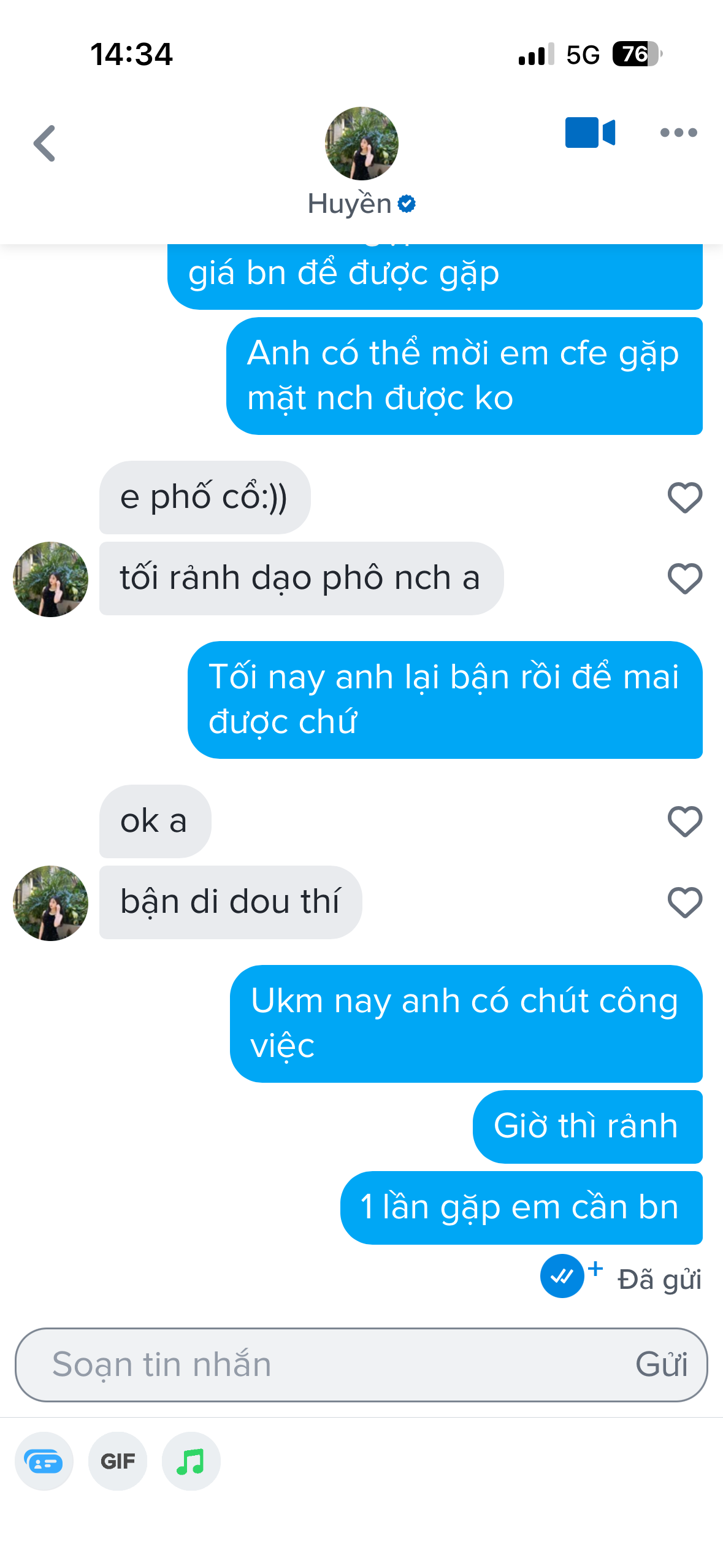Viewport: 723px width, 1568px height.
Task: Like the message "bận di dou thí"
Action: (x=684, y=902)
